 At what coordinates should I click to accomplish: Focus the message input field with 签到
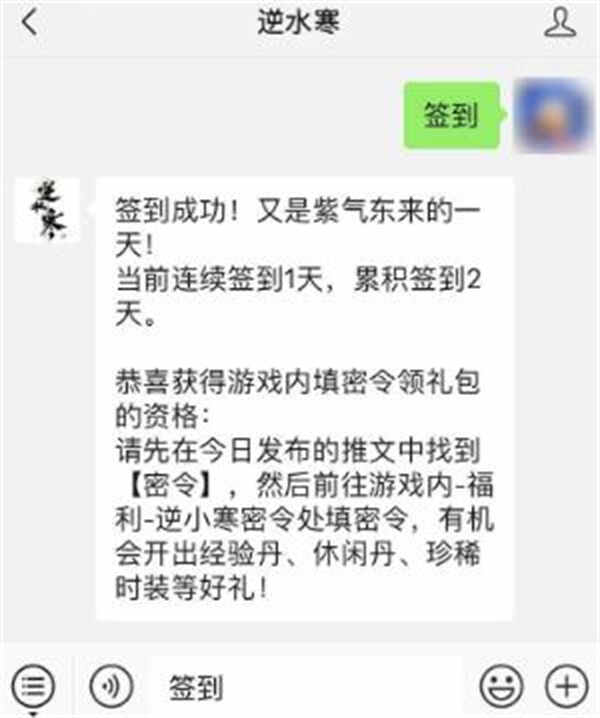tap(310, 687)
